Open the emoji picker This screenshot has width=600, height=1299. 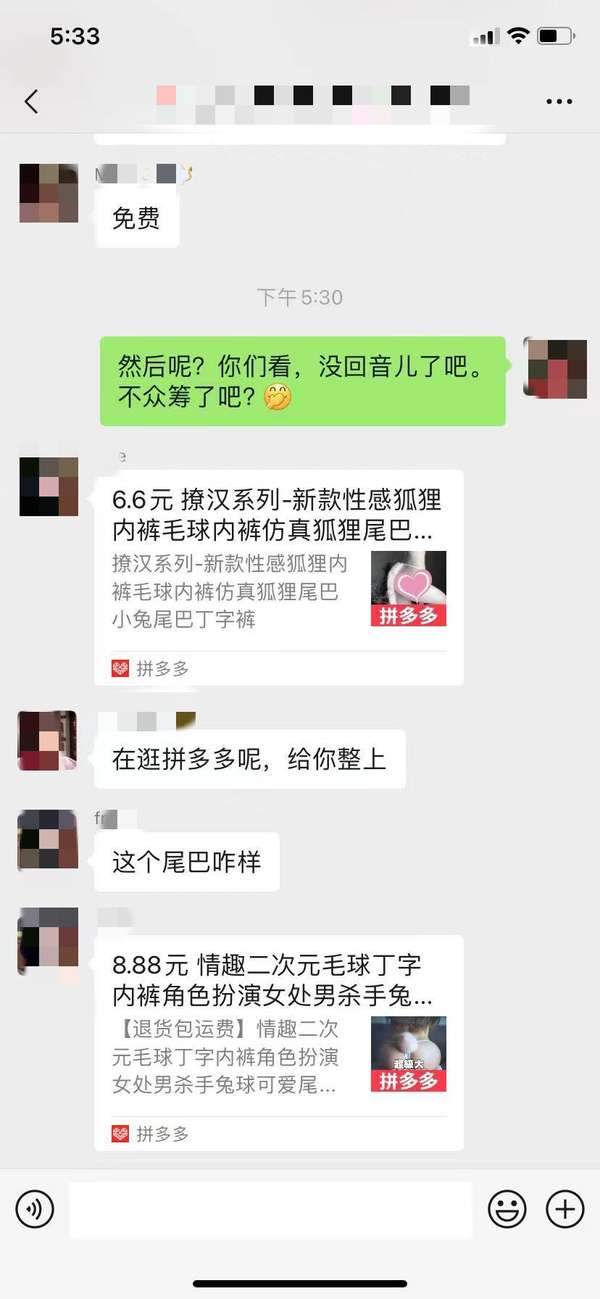507,1210
